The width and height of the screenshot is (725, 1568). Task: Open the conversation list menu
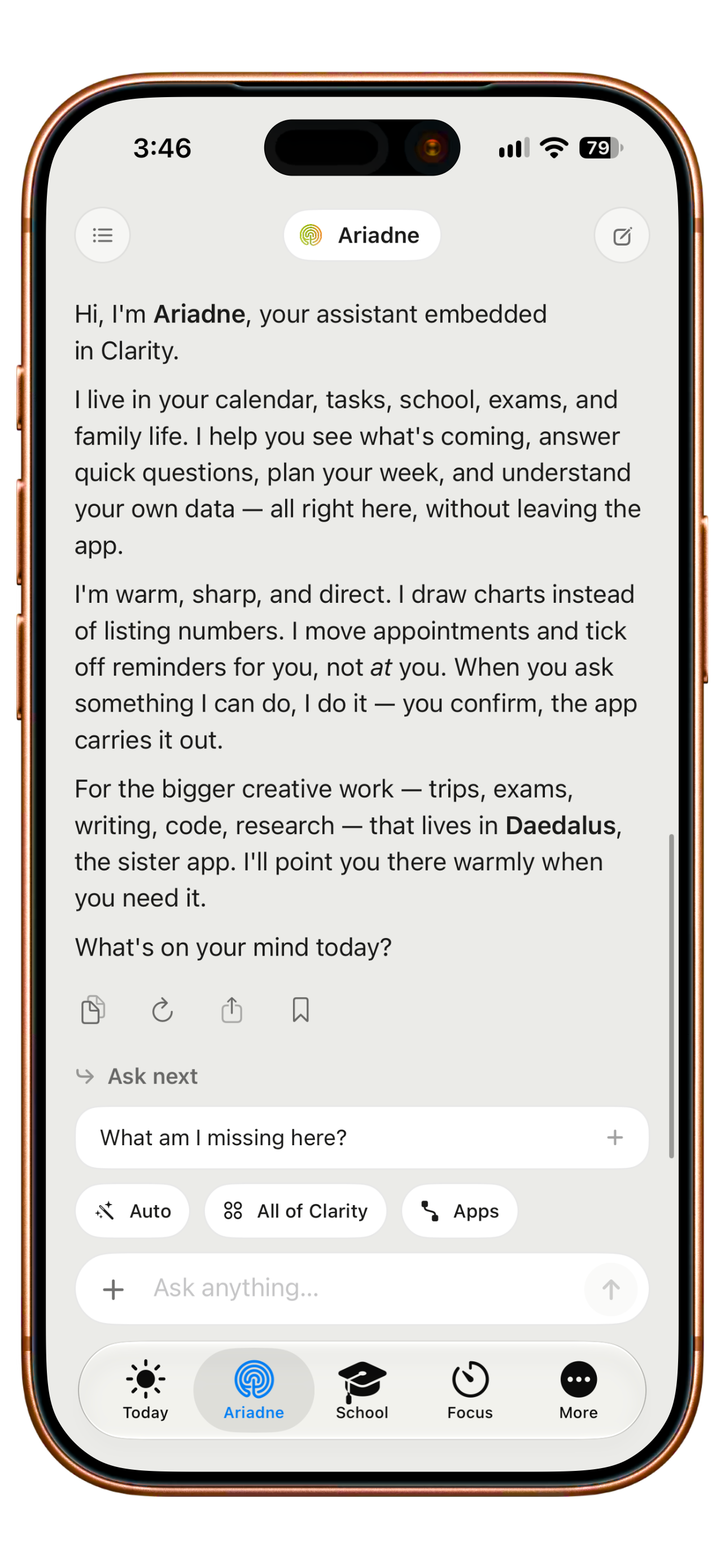[x=102, y=235]
